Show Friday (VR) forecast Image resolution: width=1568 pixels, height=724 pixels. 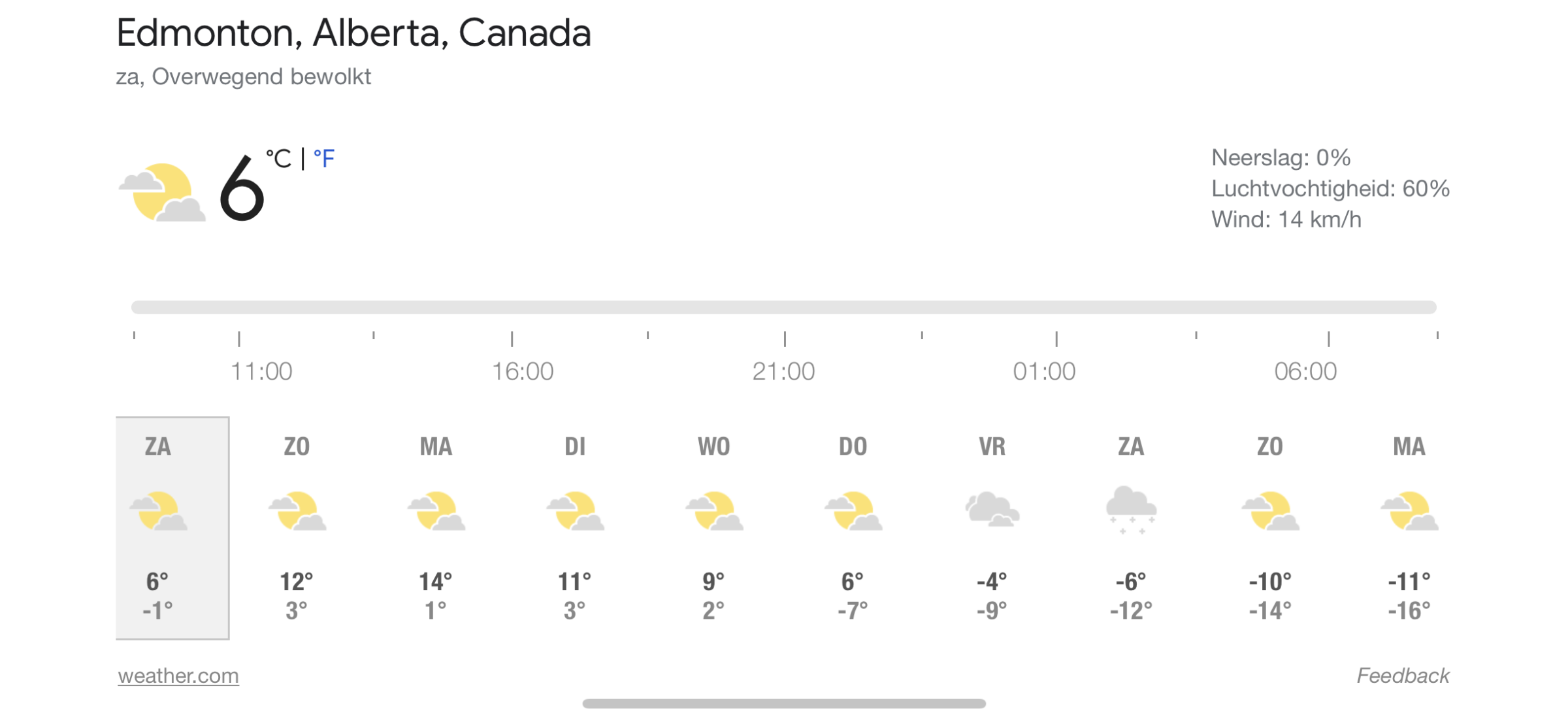click(x=992, y=528)
